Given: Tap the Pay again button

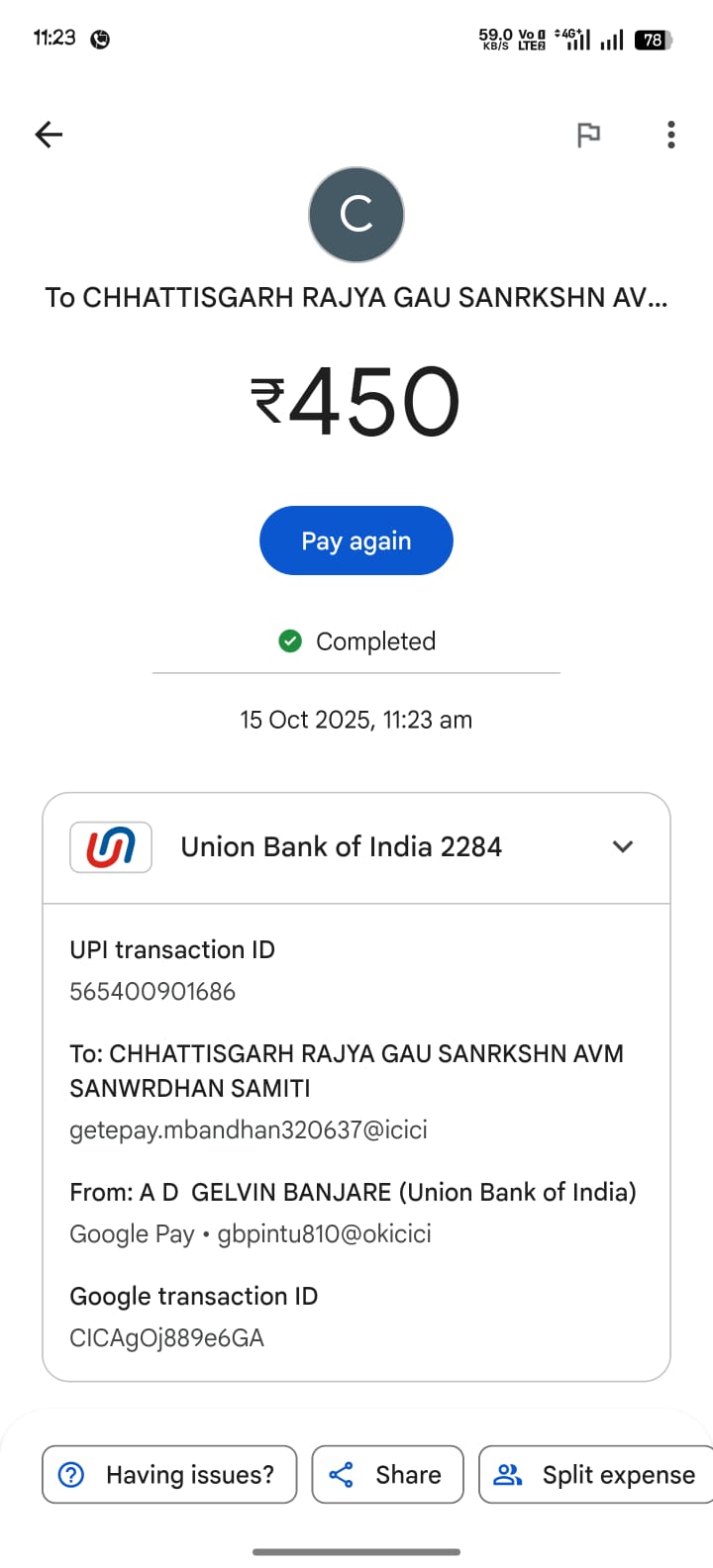Looking at the screenshot, I should click(356, 540).
